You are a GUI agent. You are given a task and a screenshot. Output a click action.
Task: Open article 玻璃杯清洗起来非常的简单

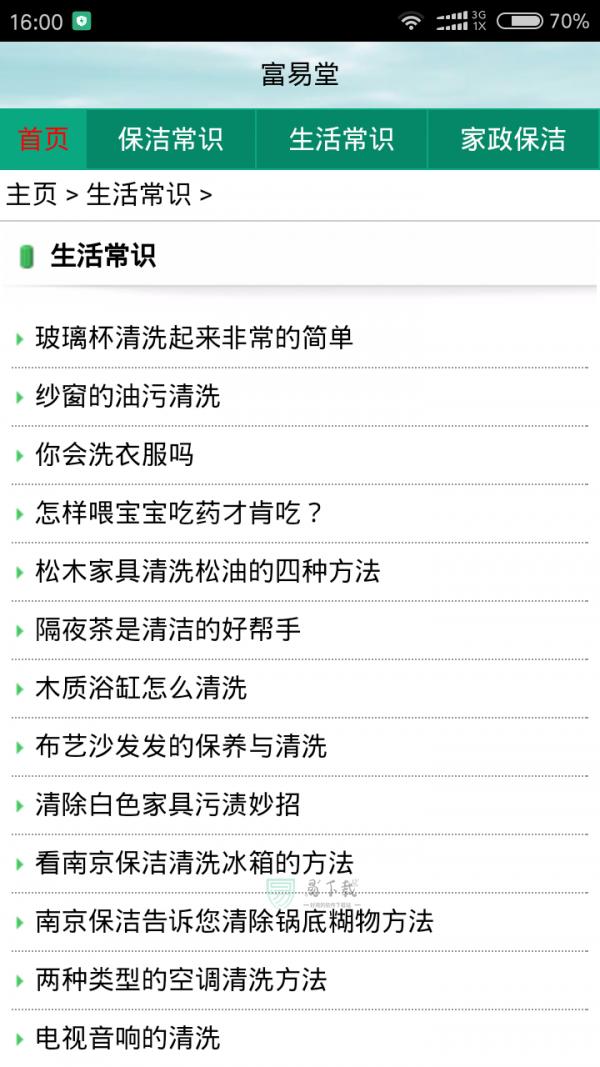point(194,338)
